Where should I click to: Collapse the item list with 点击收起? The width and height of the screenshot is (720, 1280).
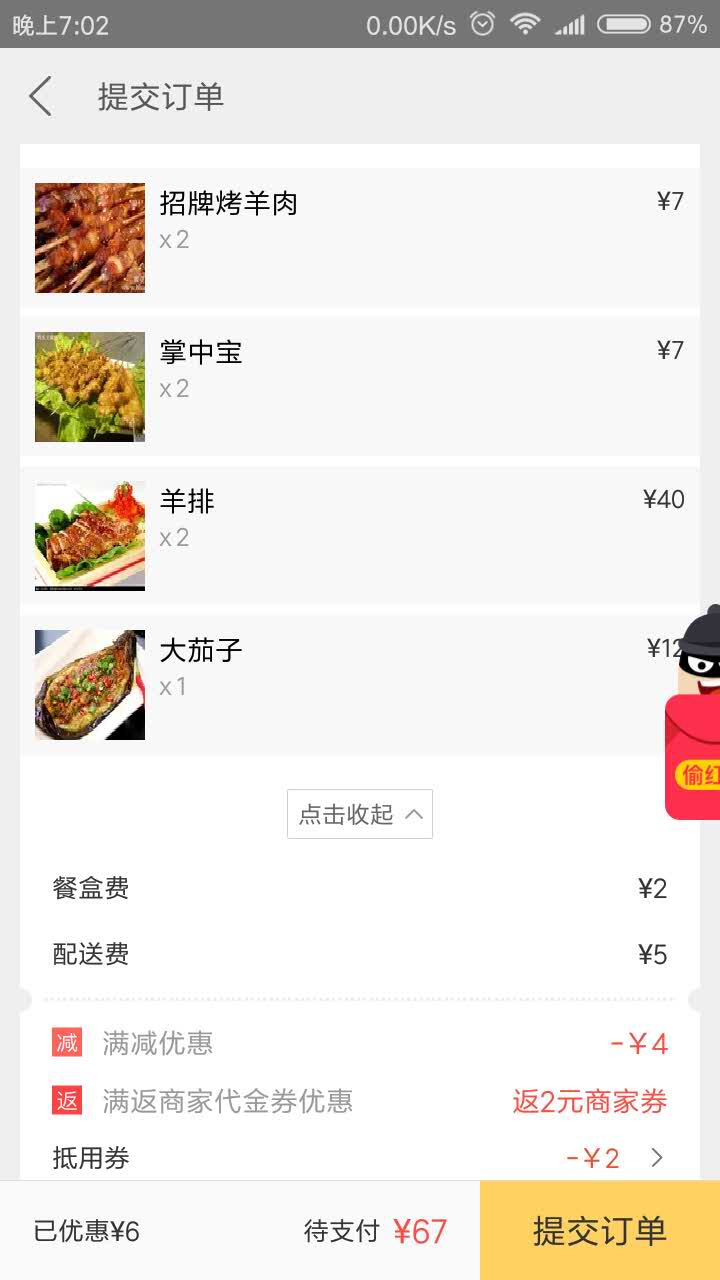(x=360, y=814)
